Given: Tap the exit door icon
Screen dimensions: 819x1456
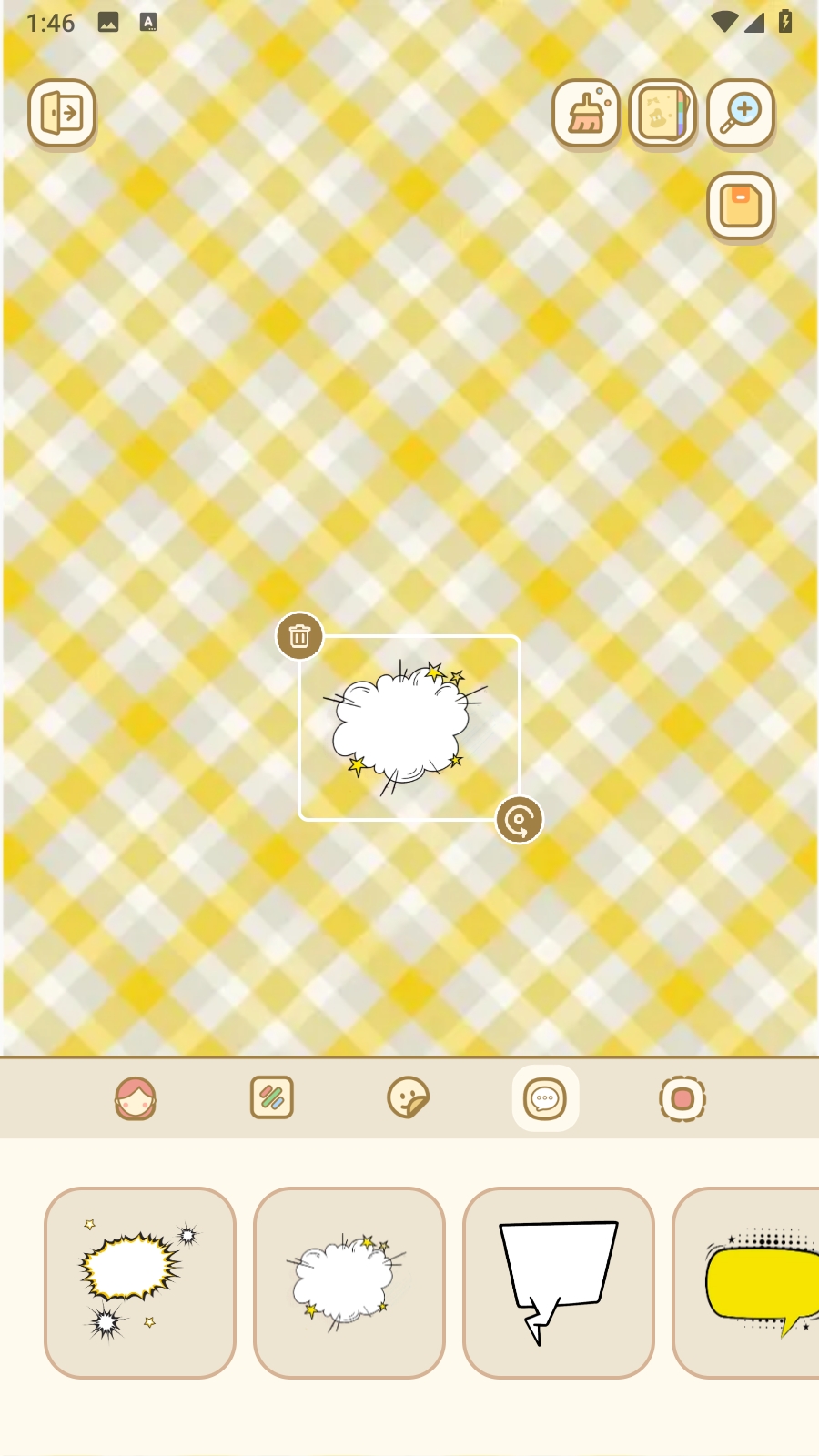Looking at the screenshot, I should pos(62,114).
